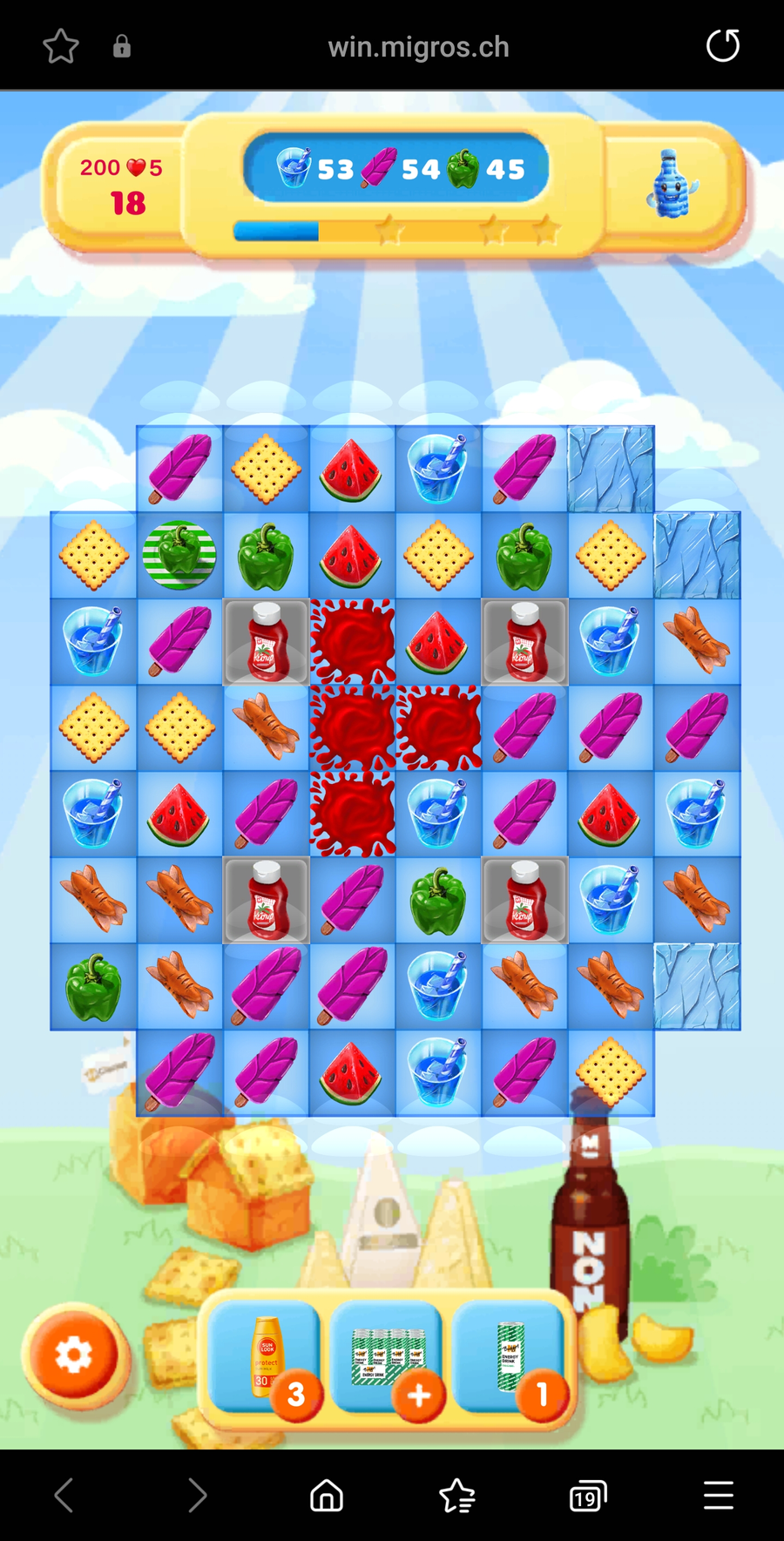Open the orange settings gear button

click(x=74, y=1355)
